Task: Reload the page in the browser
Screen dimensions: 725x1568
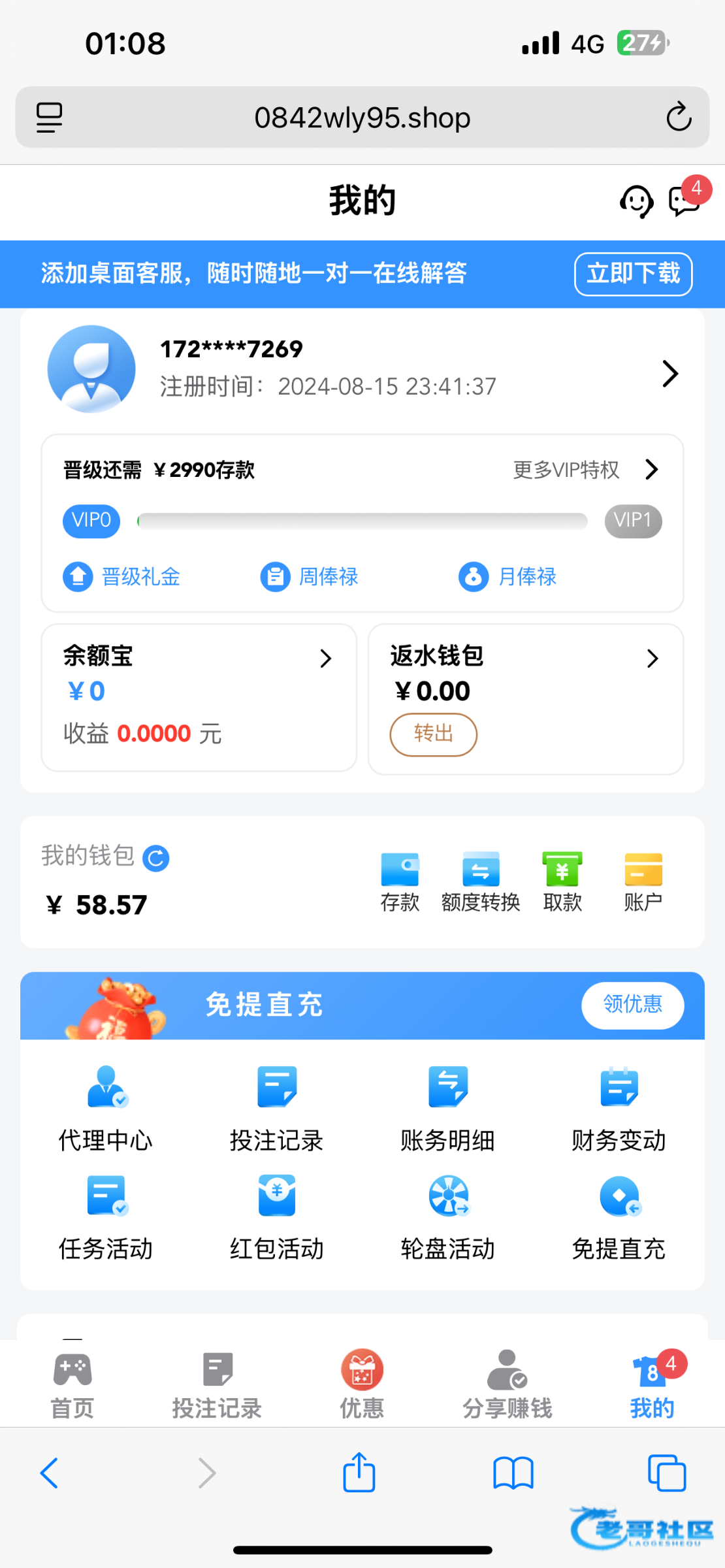Action: coord(679,118)
